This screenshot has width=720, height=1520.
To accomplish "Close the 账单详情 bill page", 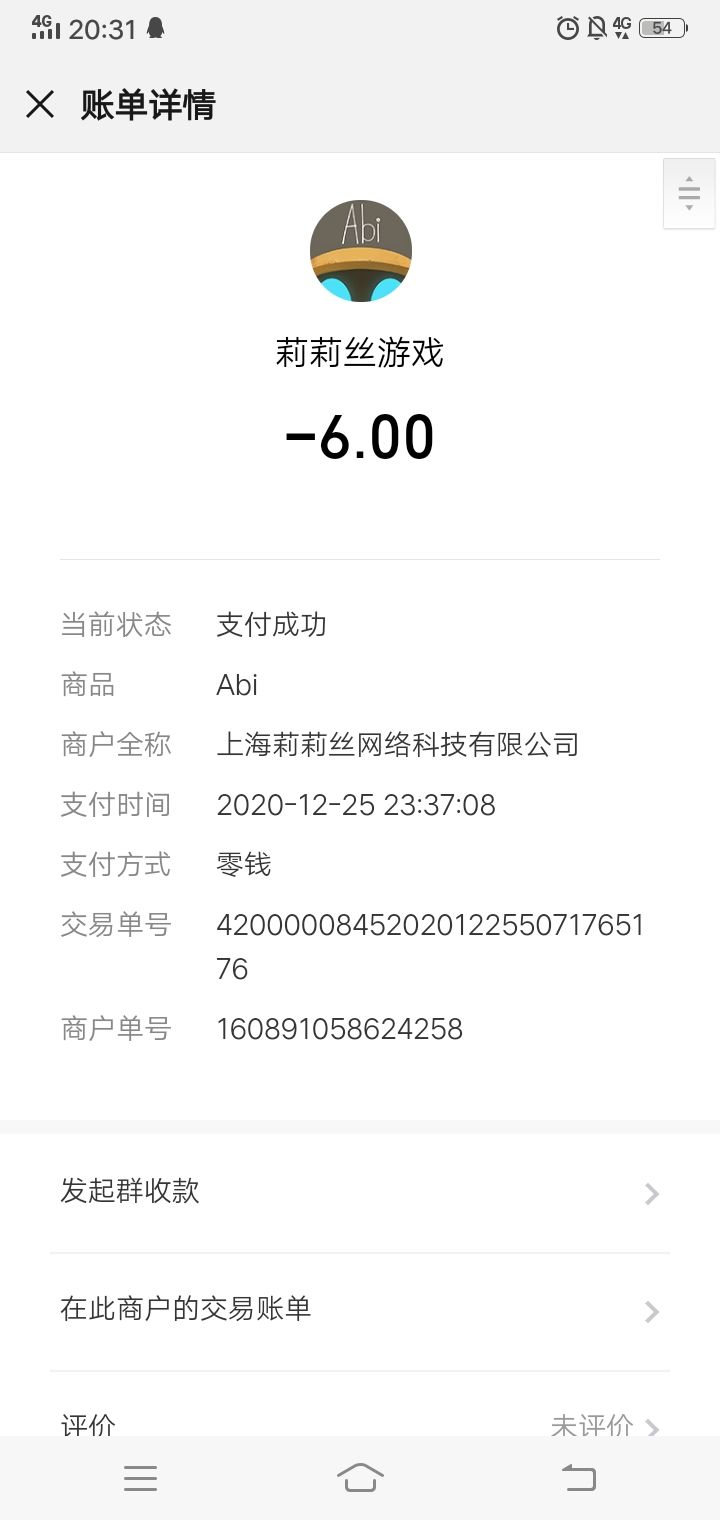I will click(40, 104).
